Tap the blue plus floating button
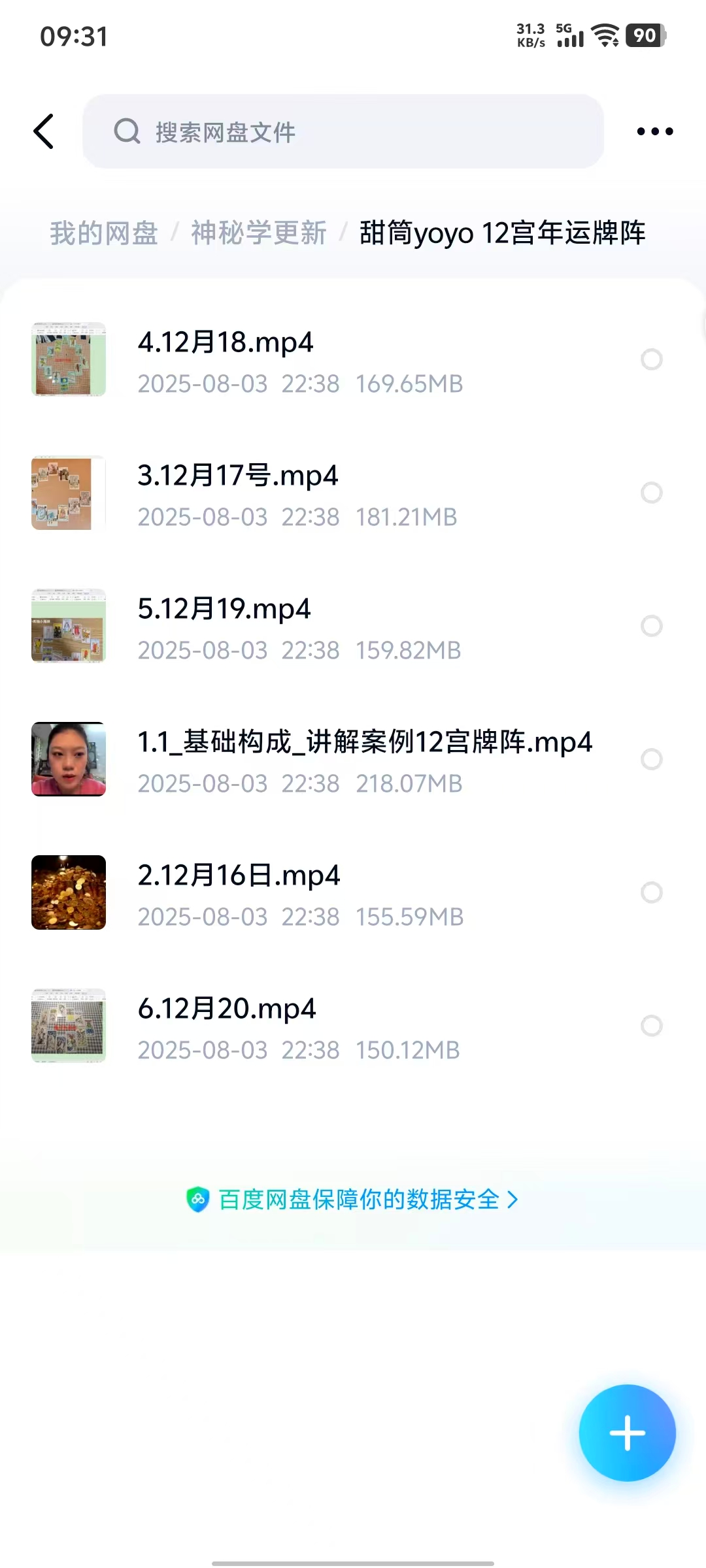The image size is (706, 1568). pyautogui.click(x=627, y=1433)
